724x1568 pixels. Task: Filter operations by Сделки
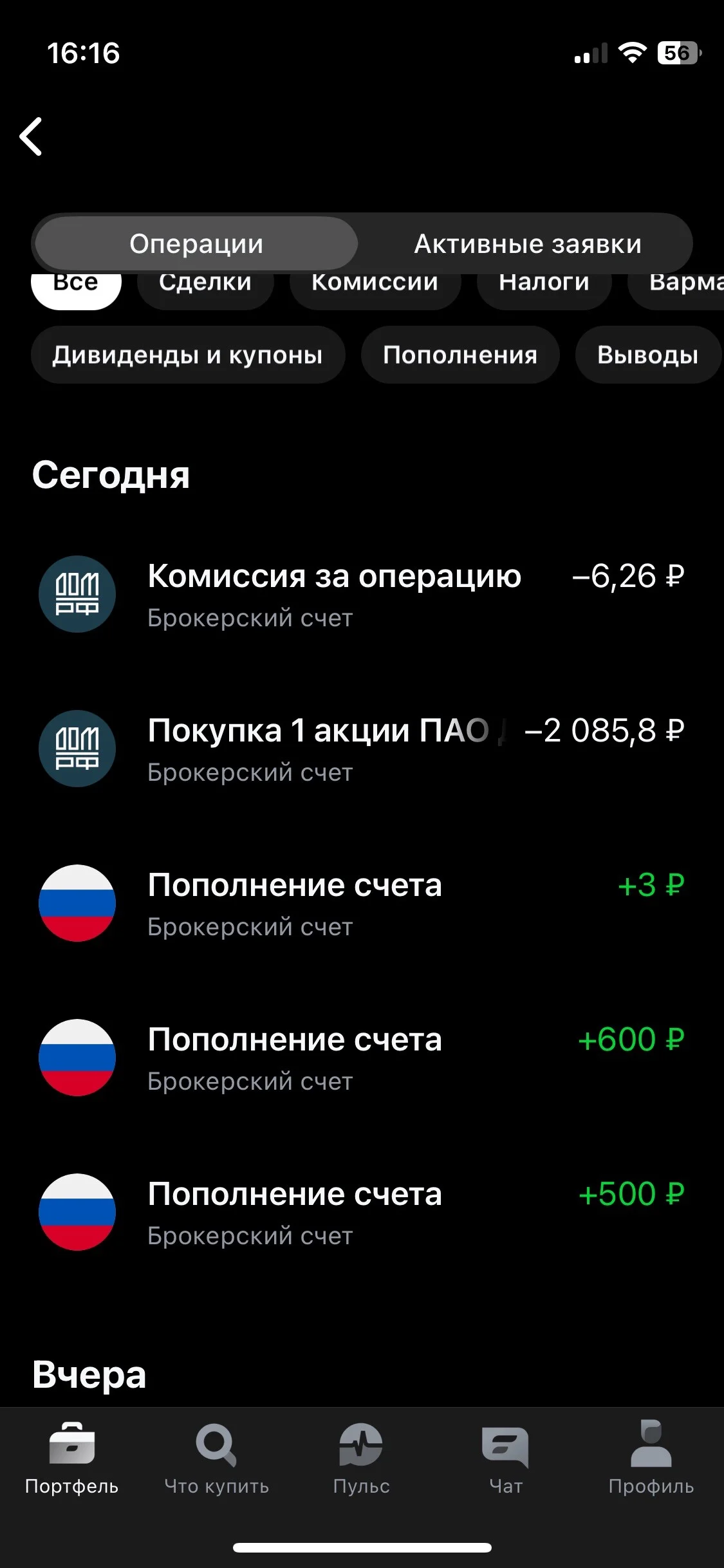coord(205,286)
